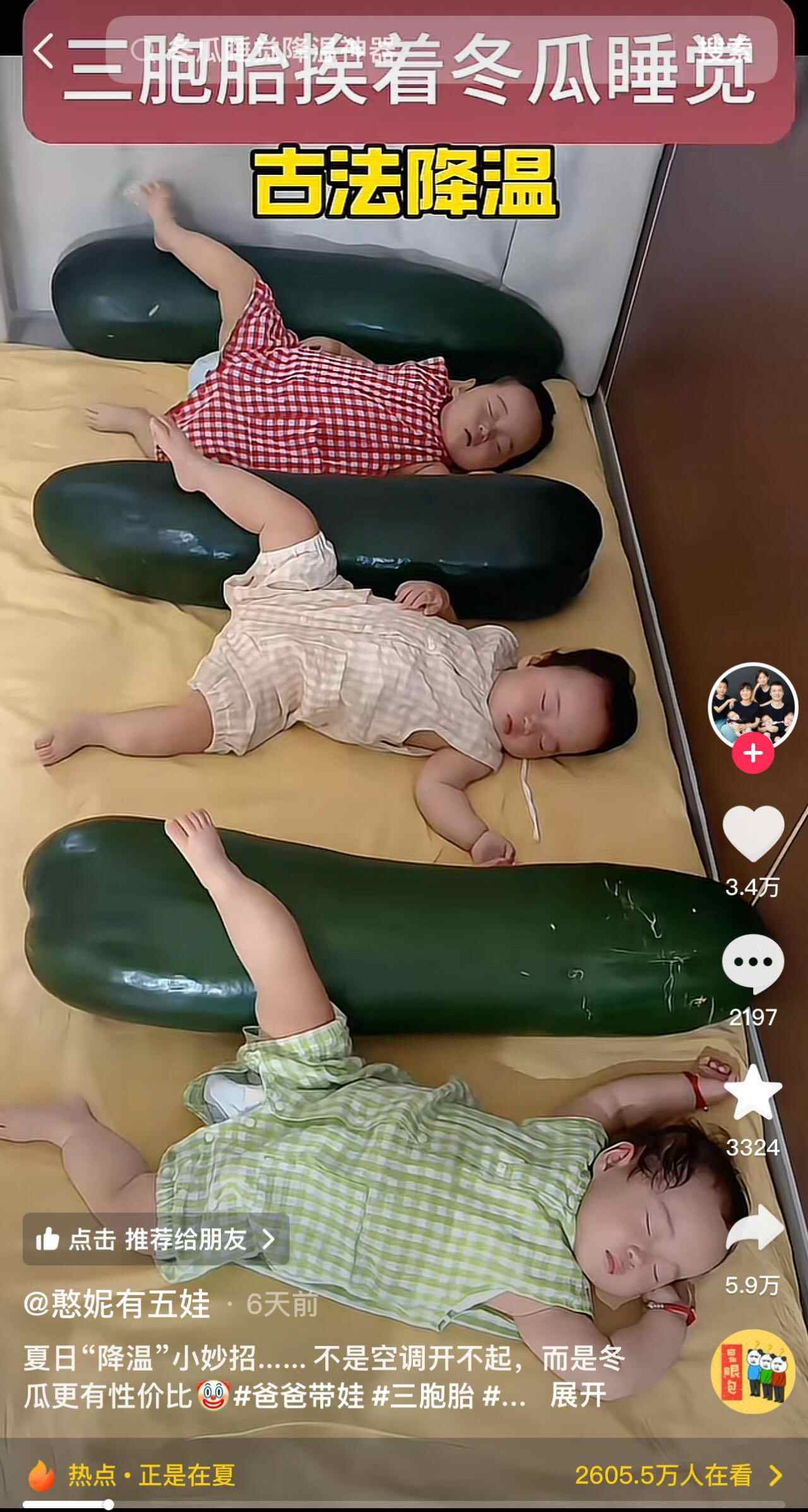Follow the creator with the red plus

[753, 753]
